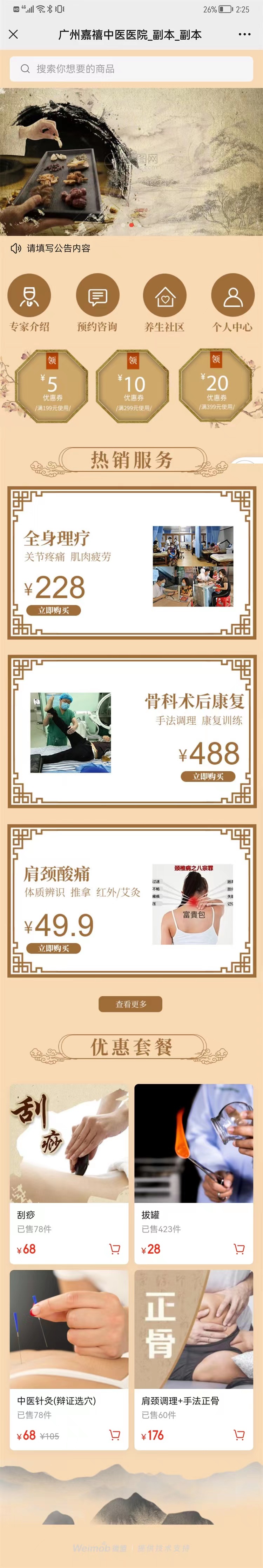Viewport: 263px width, 1568px height.
Task: Add 肩颈调理+手法正骨 to cart
Action: coord(239,1435)
